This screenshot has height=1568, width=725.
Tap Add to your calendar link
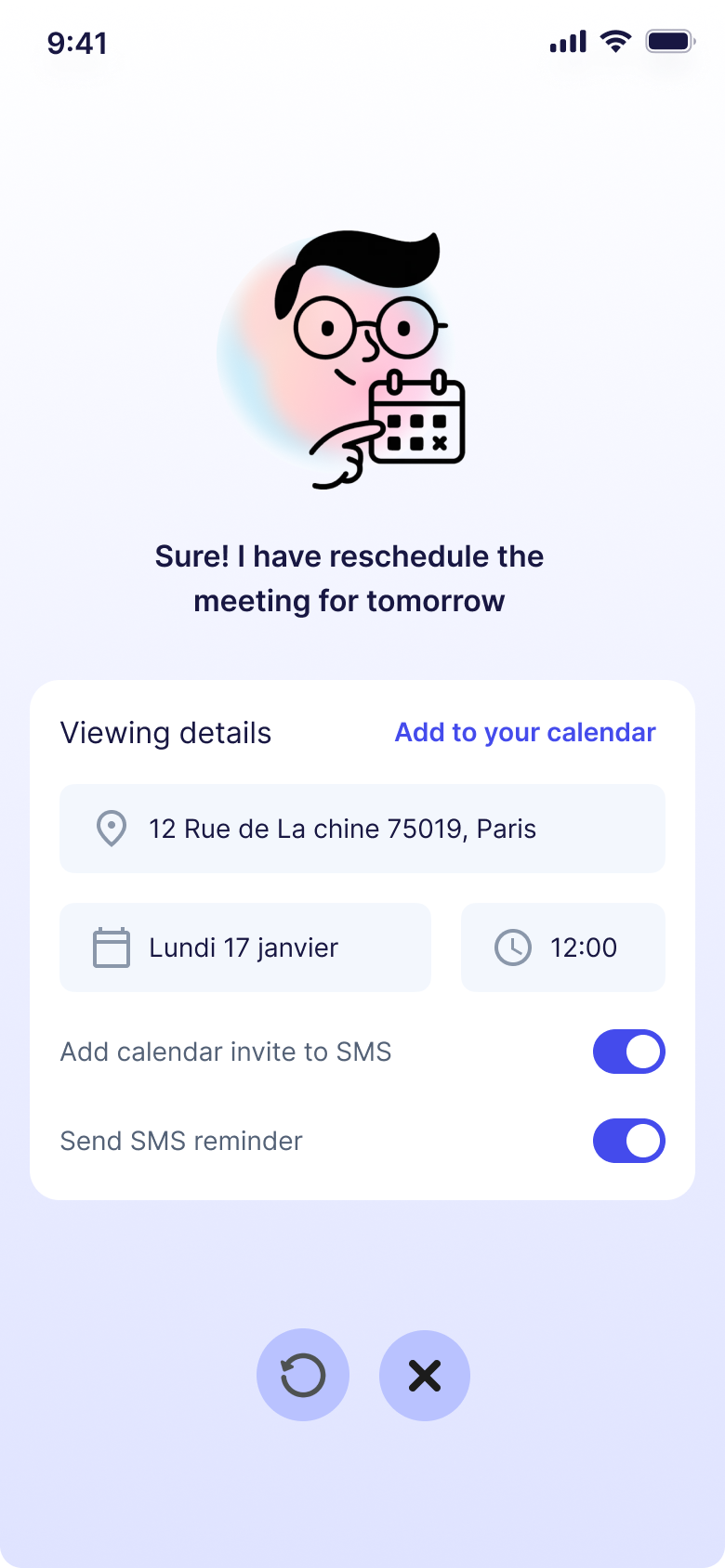(x=525, y=733)
